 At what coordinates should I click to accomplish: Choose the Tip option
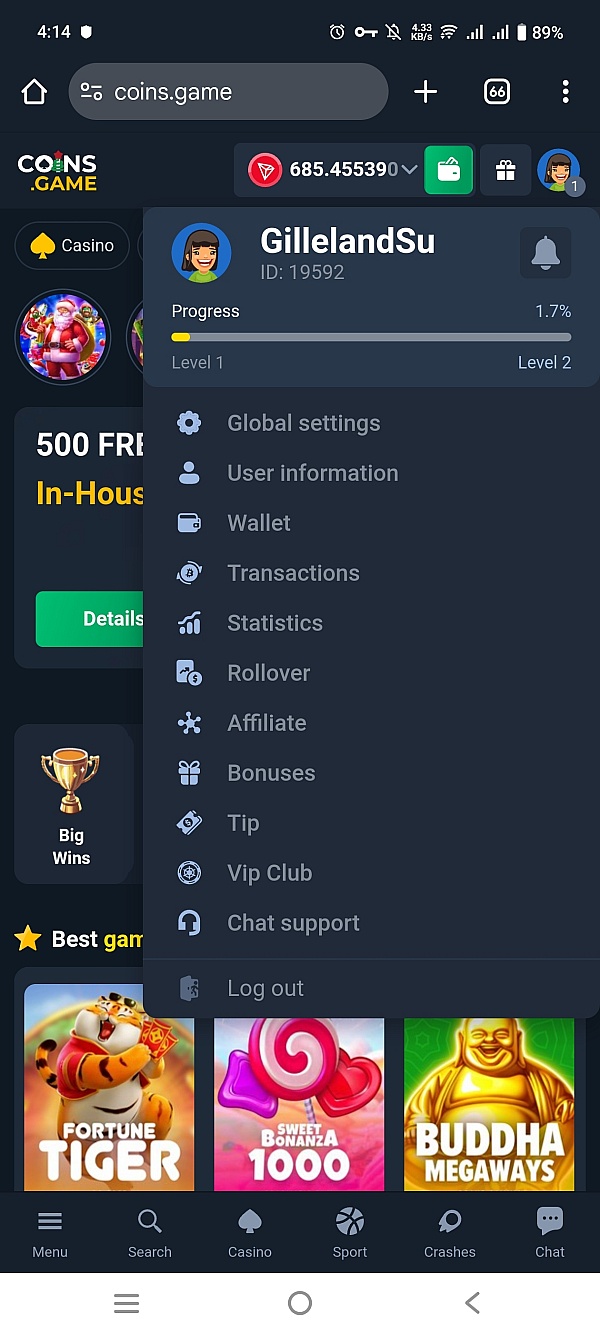[243, 823]
